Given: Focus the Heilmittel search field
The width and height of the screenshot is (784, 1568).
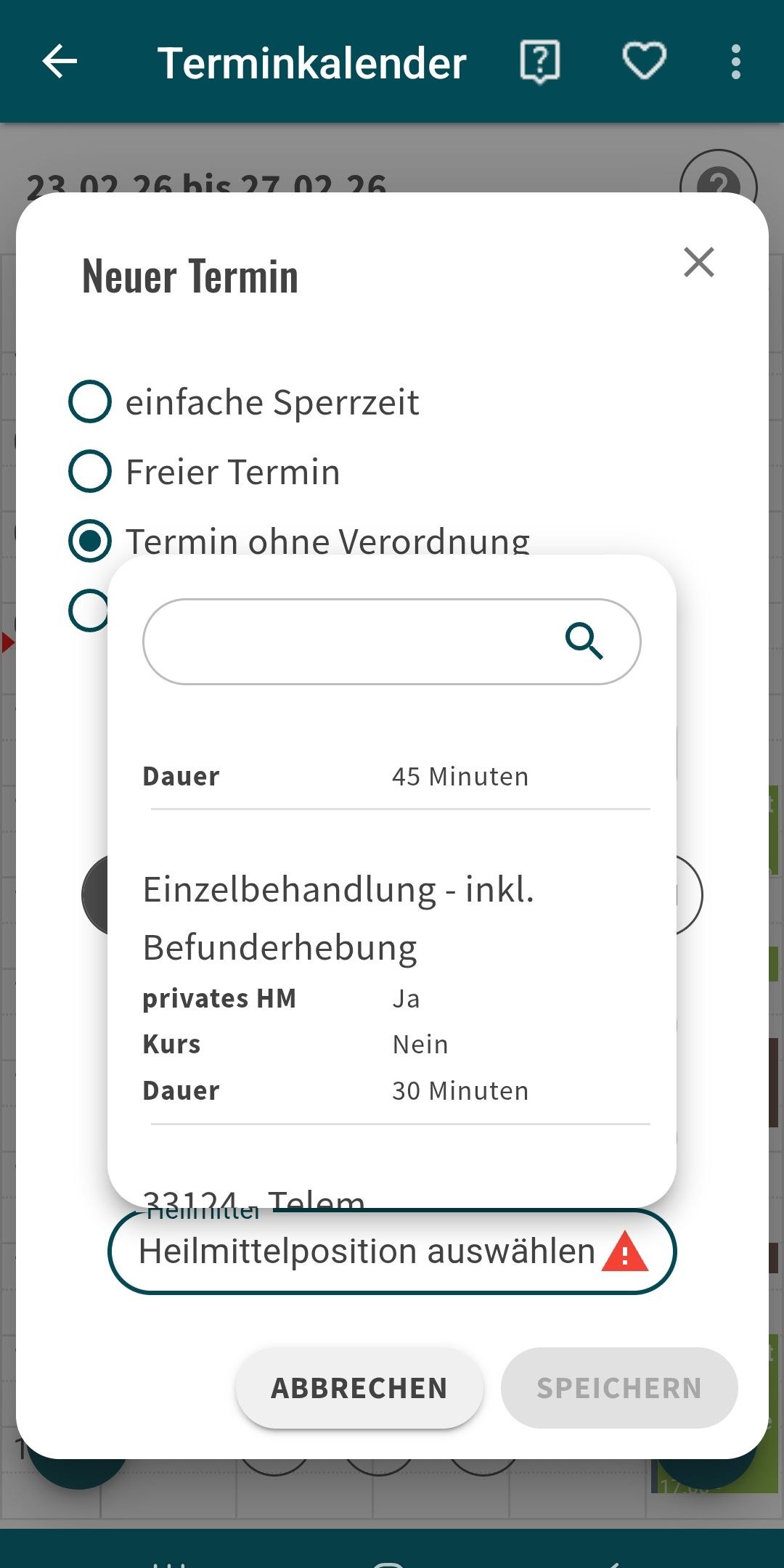Looking at the screenshot, I should [348, 642].
